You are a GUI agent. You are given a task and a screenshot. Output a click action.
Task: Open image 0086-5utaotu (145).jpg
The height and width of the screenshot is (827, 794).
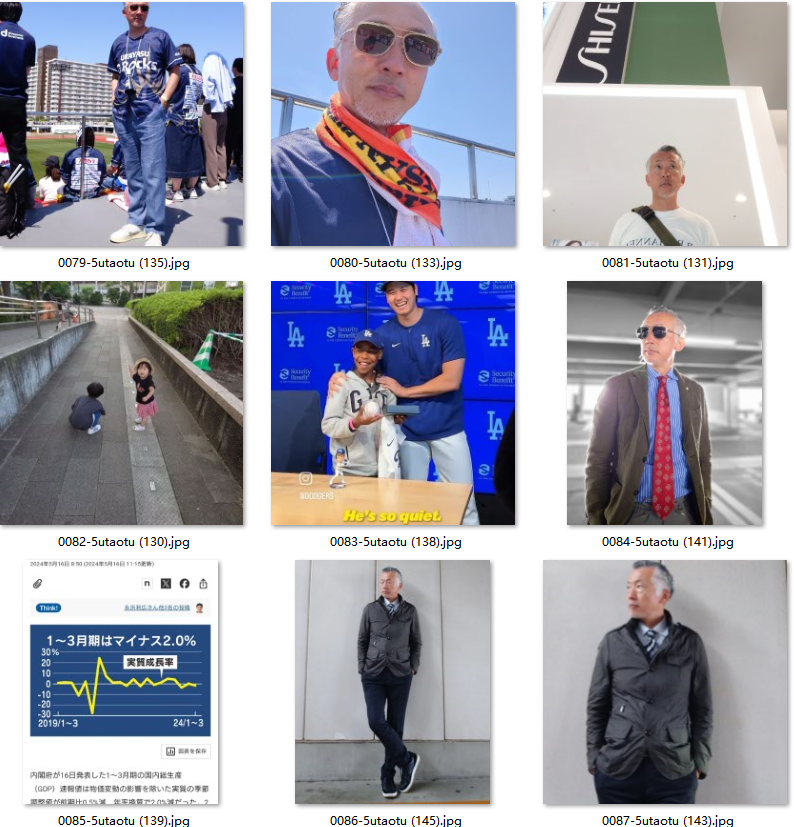pos(393,682)
